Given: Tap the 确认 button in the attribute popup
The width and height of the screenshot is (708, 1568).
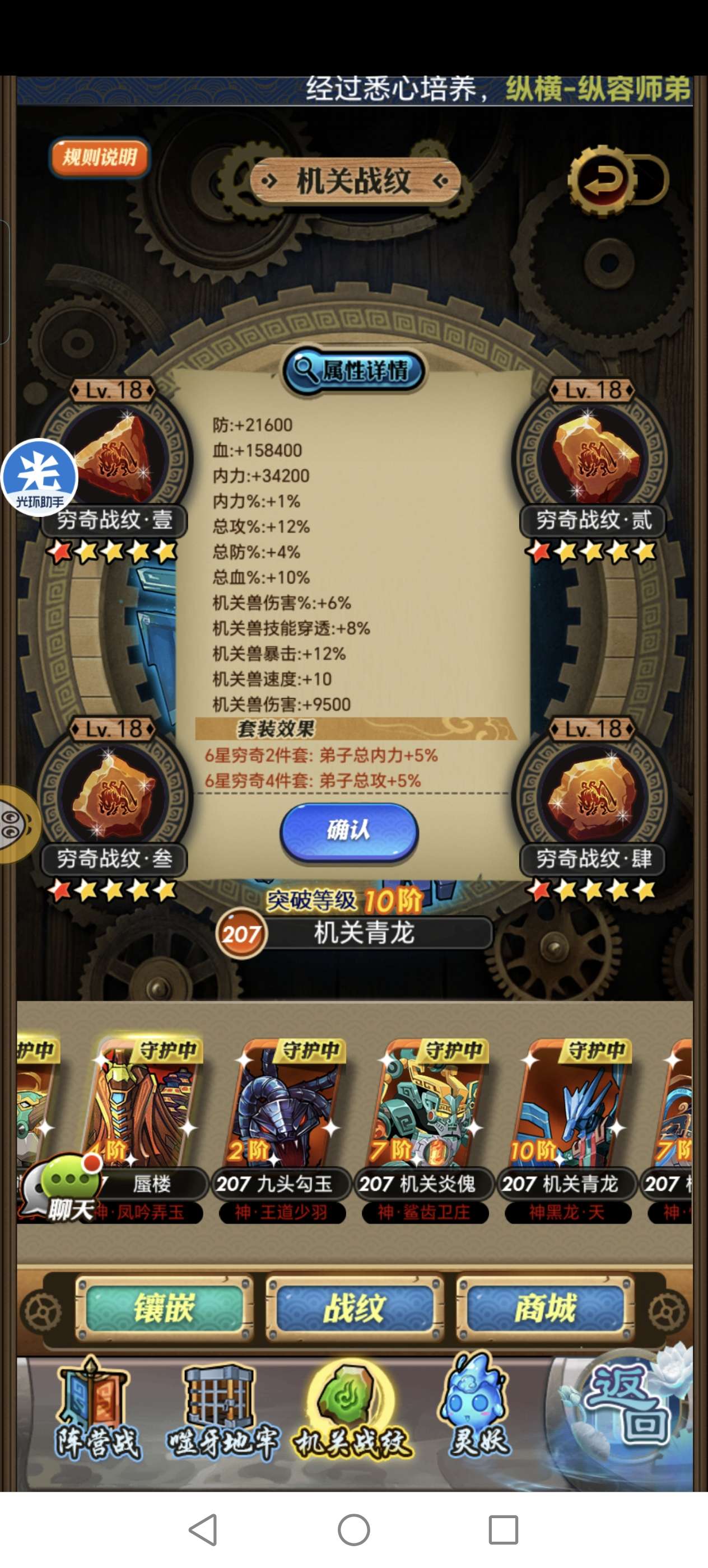Looking at the screenshot, I should click(x=349, y=831).
